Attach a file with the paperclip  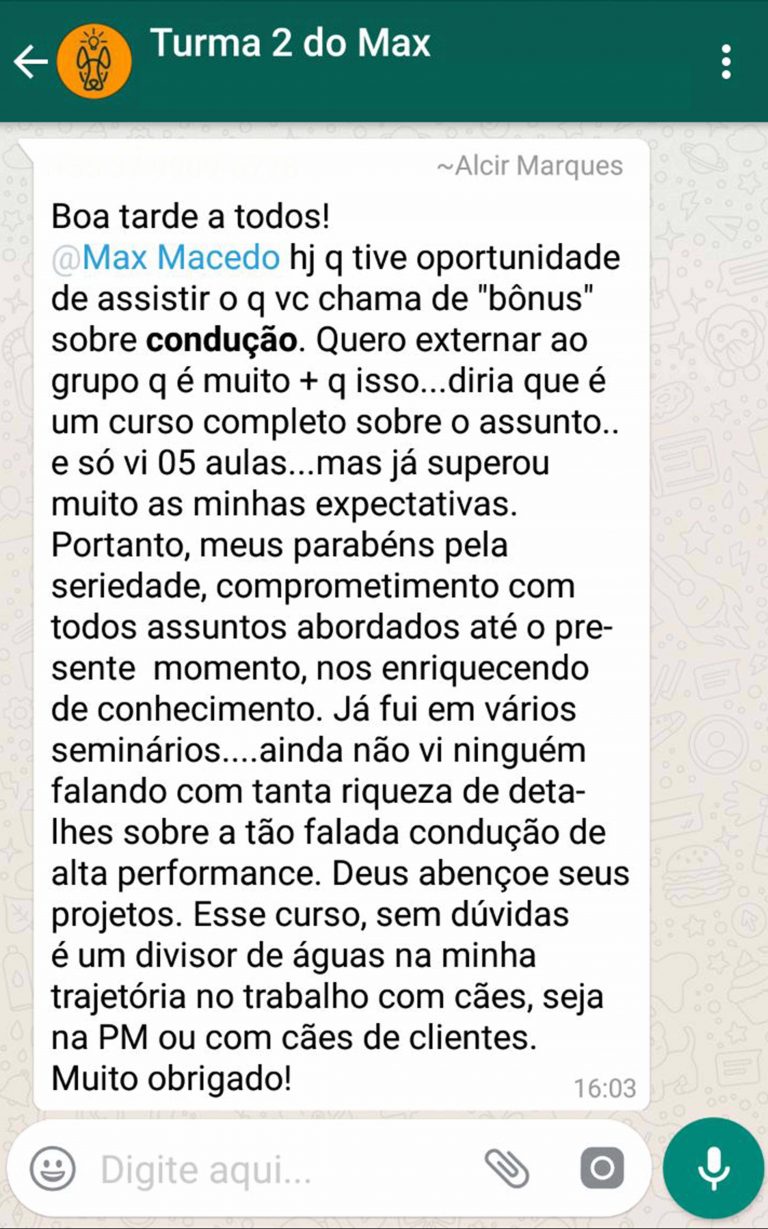pos(507,1167)
